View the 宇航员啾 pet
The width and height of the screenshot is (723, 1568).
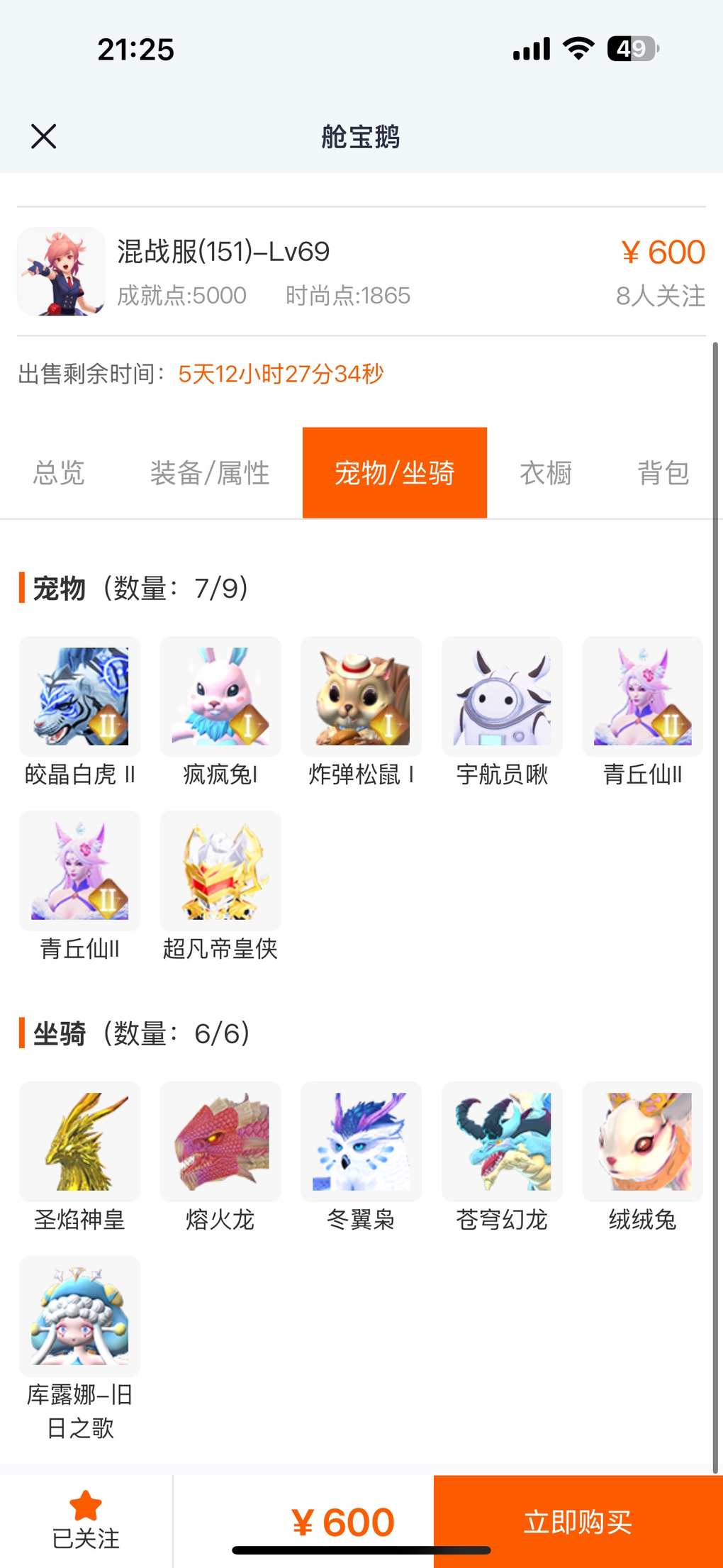click(502, 696)
